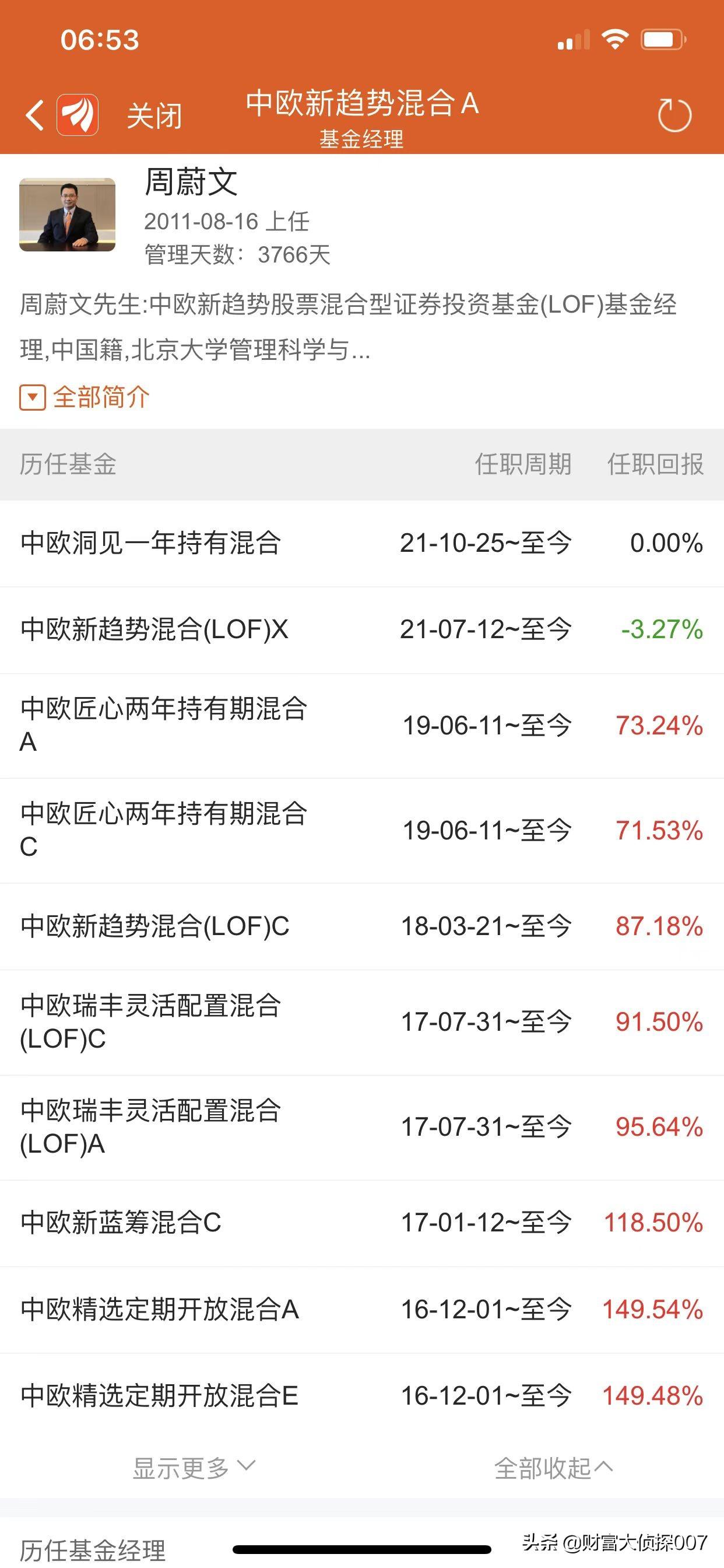Refresh the fund manager page

(x=674, y=115)
